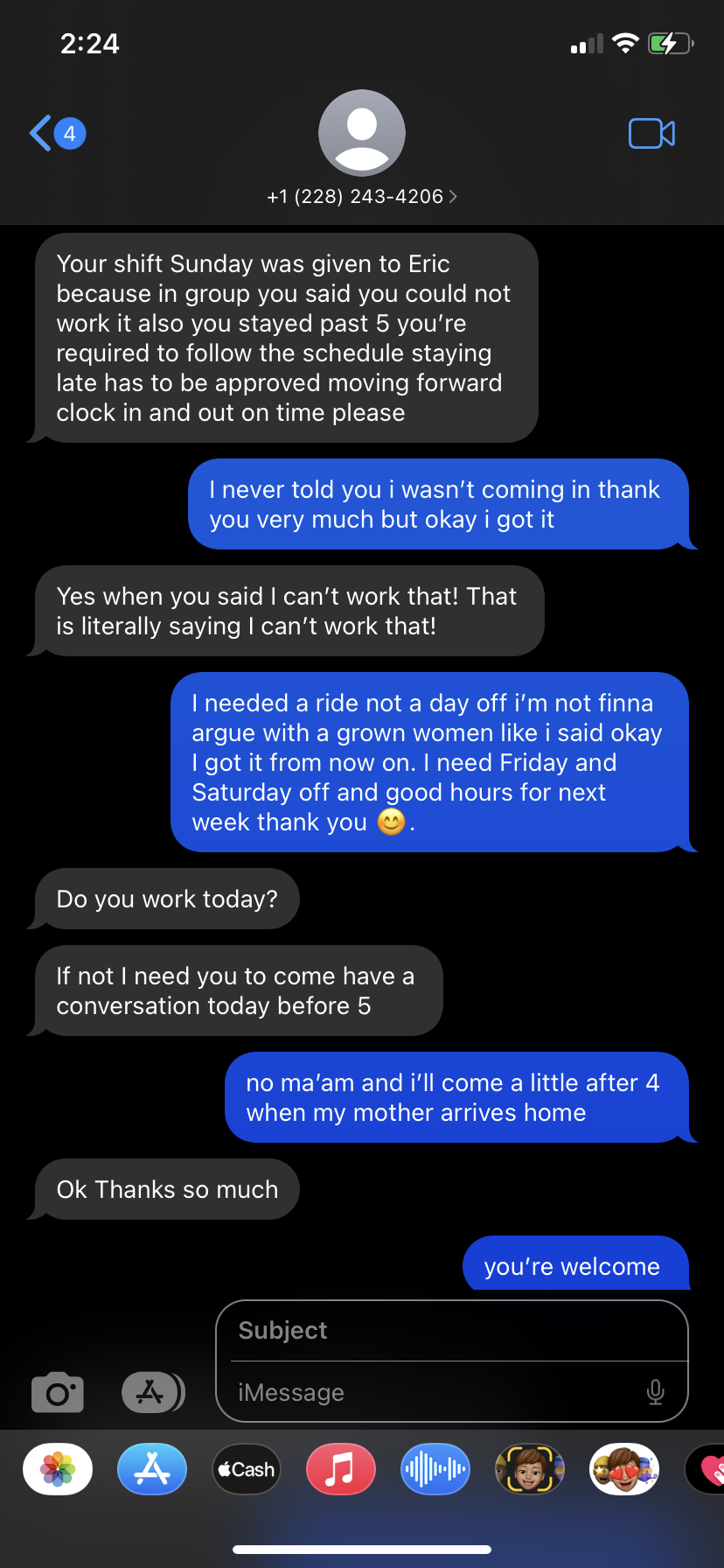724x1568 pixels.
Task: Open Apple Cash in app strip
Action: 247,1469
